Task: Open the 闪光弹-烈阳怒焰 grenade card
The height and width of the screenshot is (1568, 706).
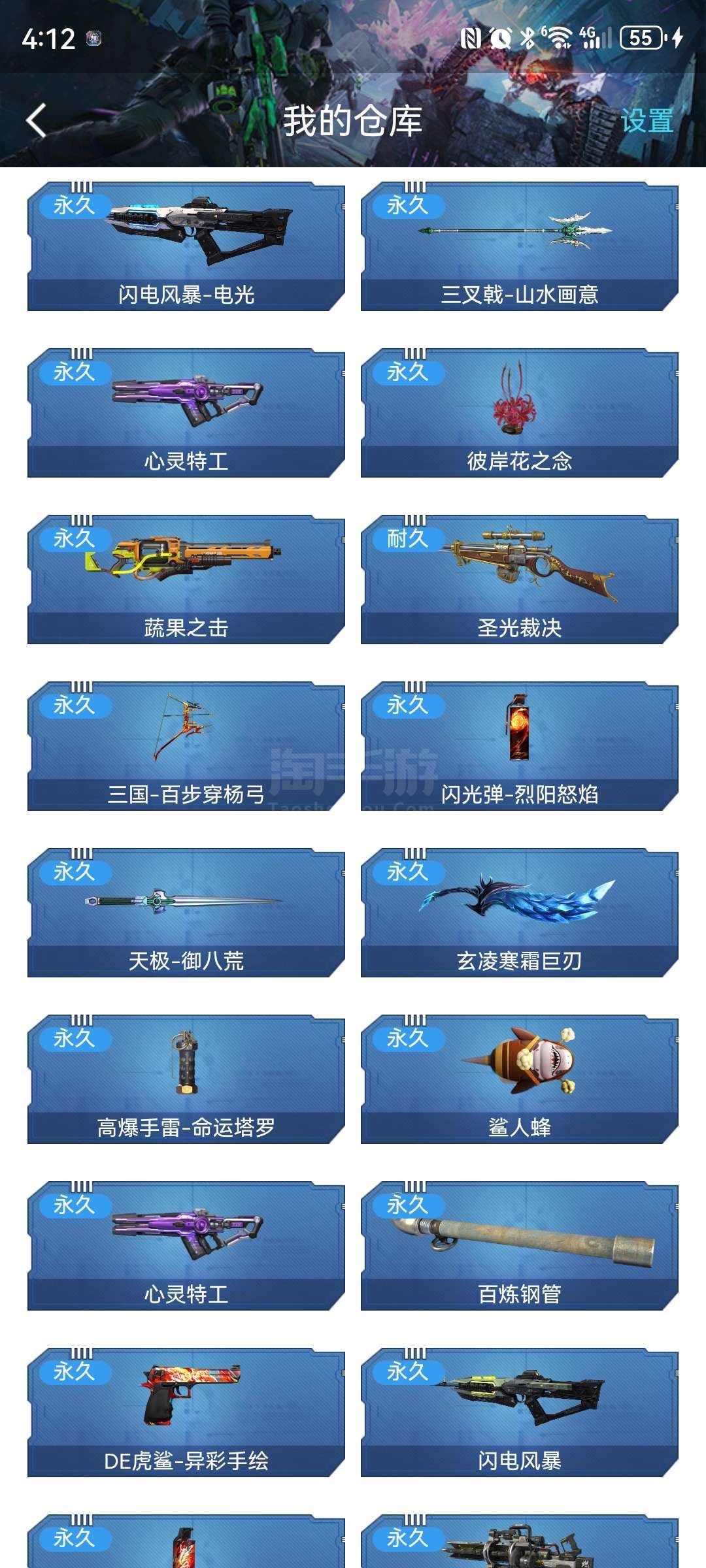Action: (520, 747)
